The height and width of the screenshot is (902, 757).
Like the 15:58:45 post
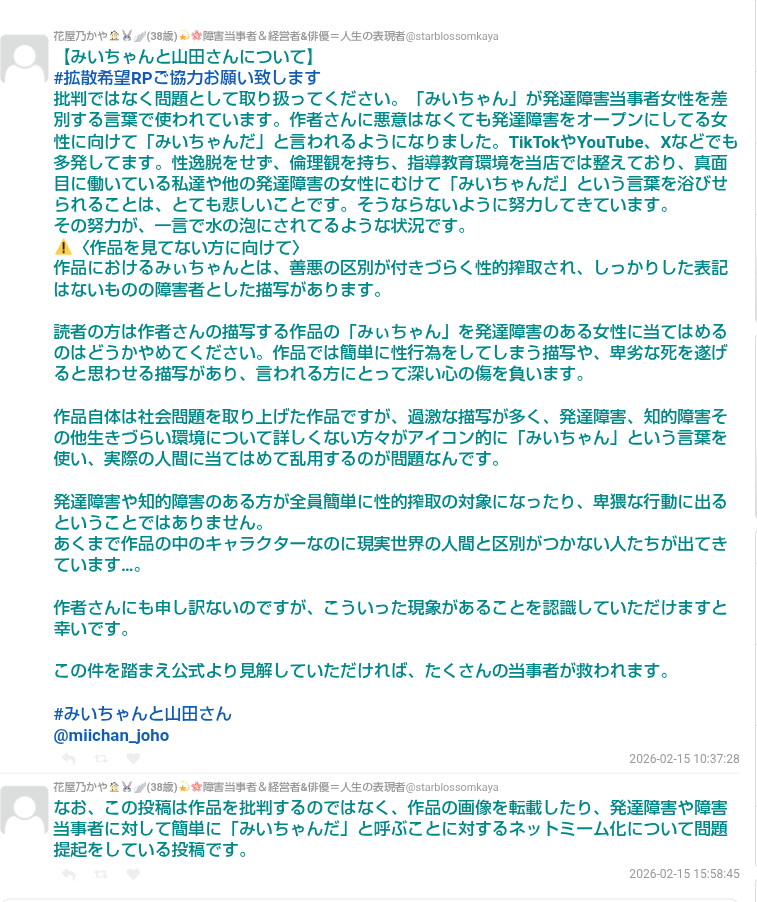click(x=133, y=874)
